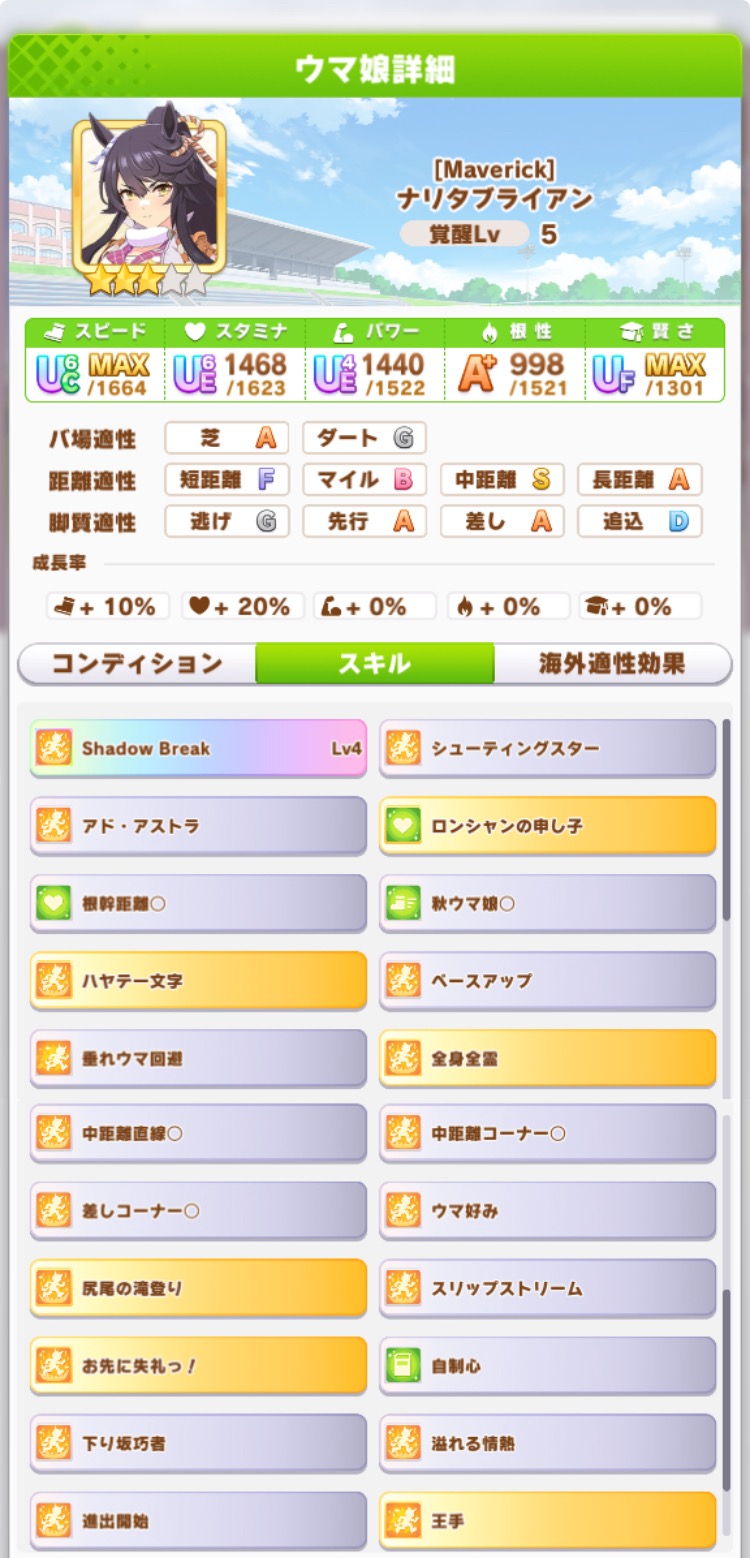
Task: View the 王手 skill info
Action: tap(547, 1520)
